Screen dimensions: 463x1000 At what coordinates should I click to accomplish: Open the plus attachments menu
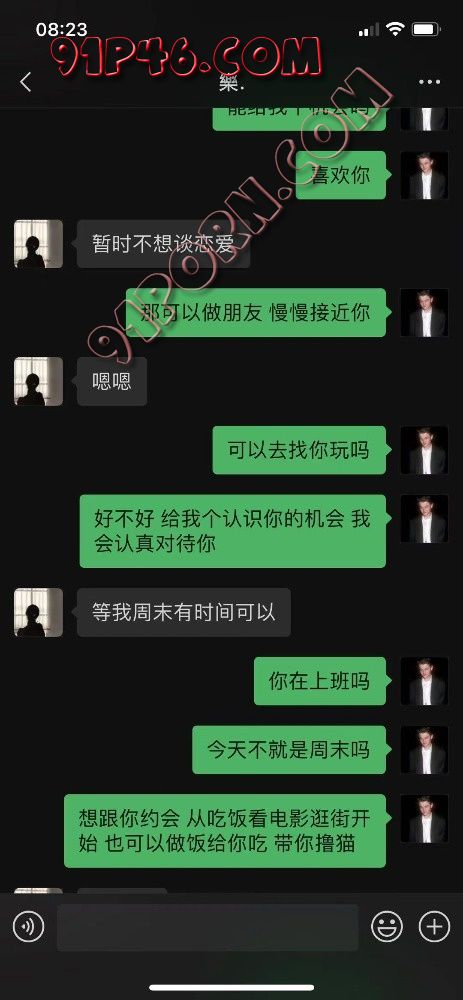click(434, 926)
